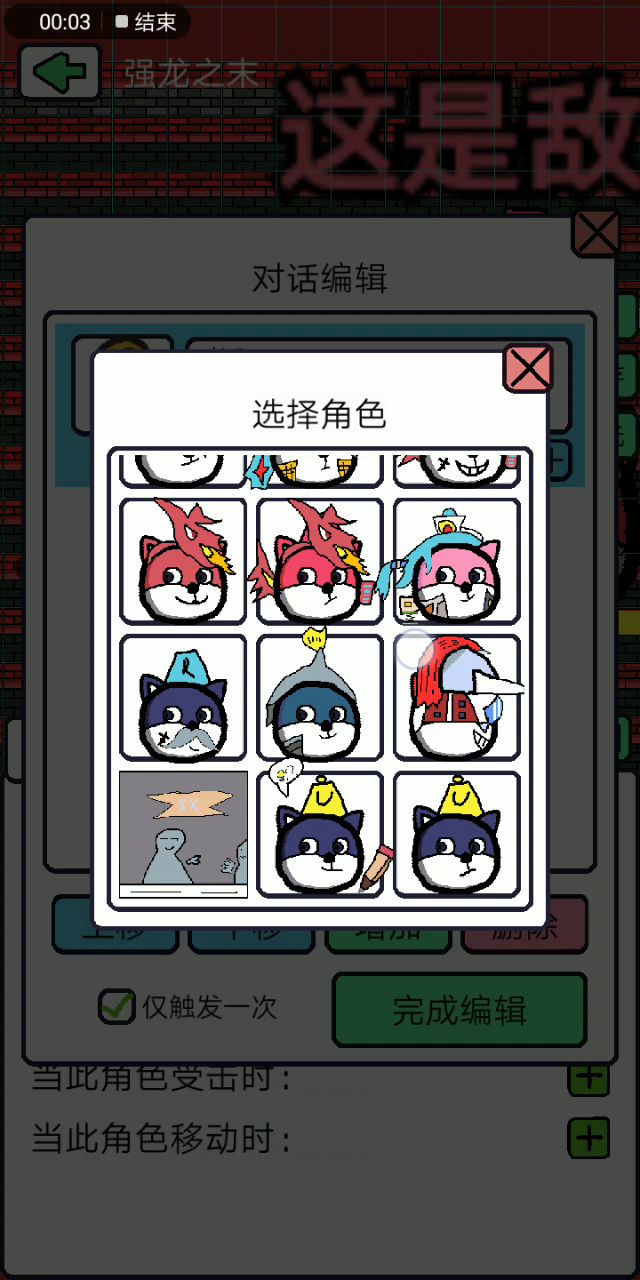This screenshot has width=640, height=1280.
Task: Stop the screen recording with 结束
Action: (146, 22)
